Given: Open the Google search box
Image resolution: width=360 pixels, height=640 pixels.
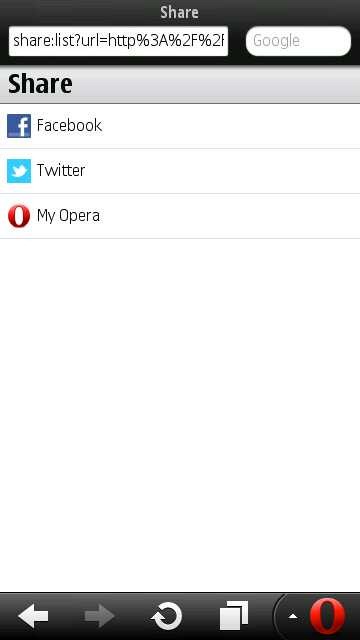Looking at the screenshot, I should (x=298, y=41).
